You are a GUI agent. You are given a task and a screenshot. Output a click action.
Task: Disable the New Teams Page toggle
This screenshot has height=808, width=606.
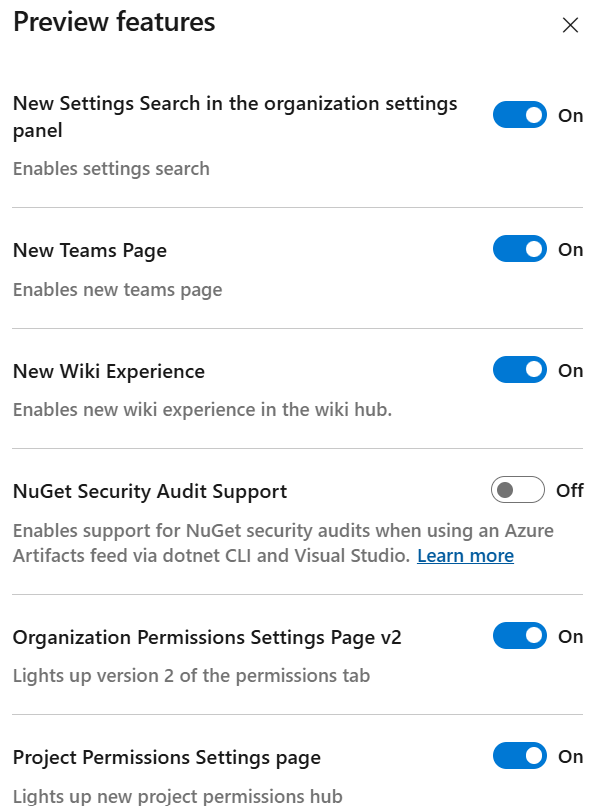tap(520, 249)
